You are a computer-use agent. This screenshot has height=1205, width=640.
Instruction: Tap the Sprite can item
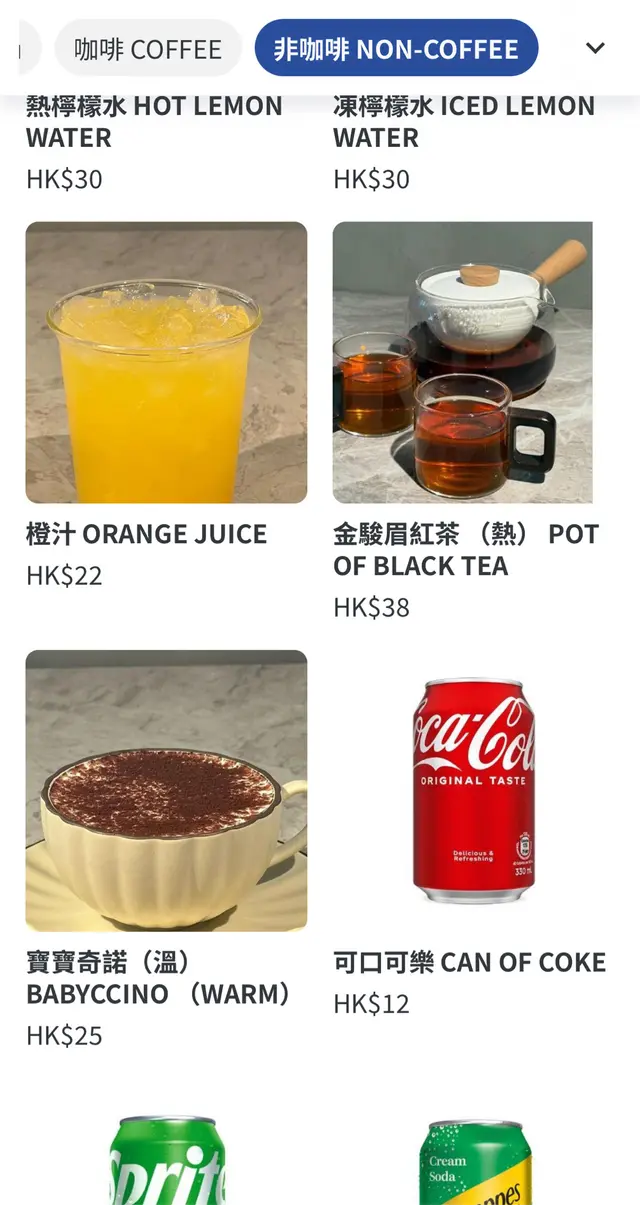pyautogui.click(x=166, y=1160)
